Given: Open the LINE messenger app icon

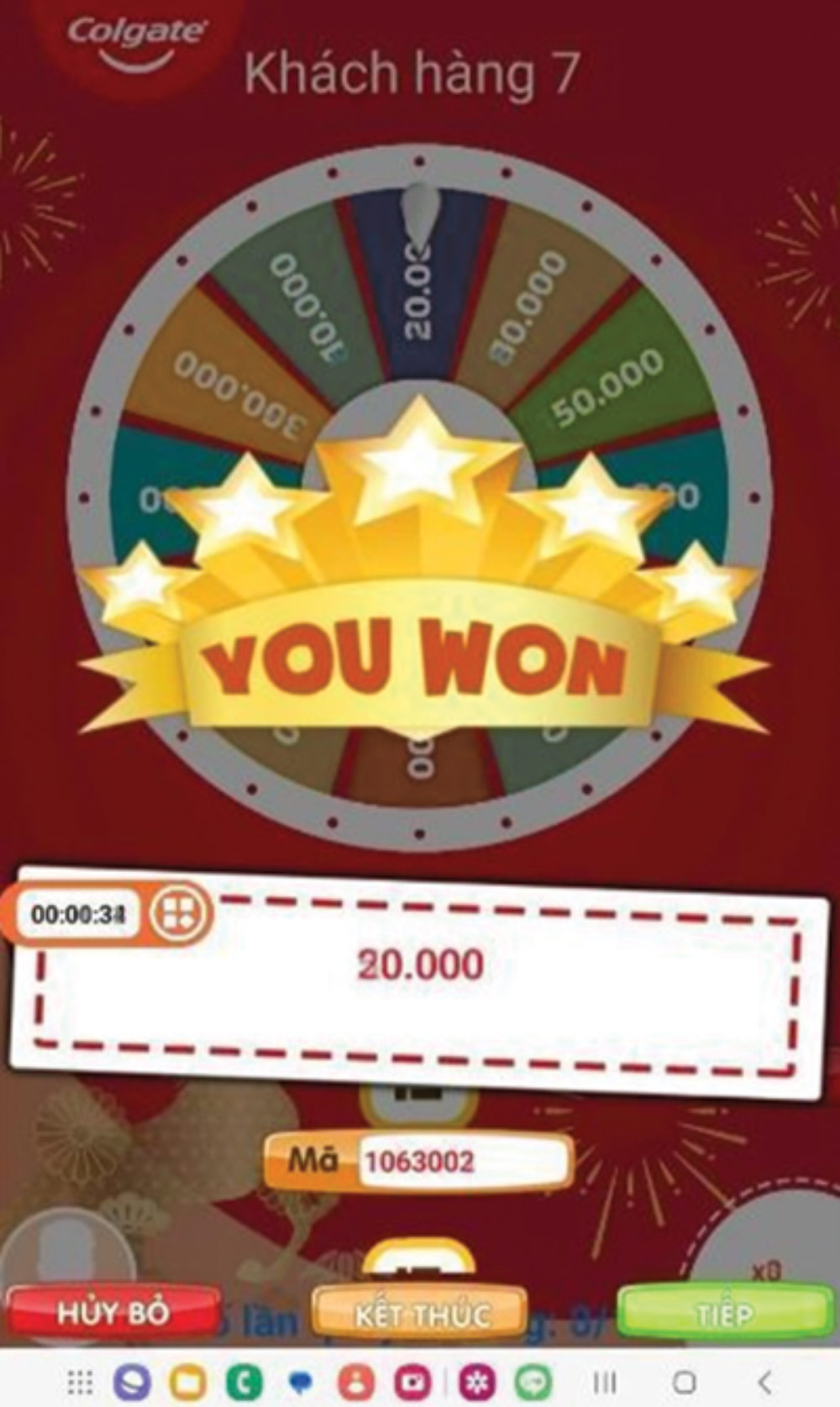Looking at the screenshot, I should click(531, 1374).
